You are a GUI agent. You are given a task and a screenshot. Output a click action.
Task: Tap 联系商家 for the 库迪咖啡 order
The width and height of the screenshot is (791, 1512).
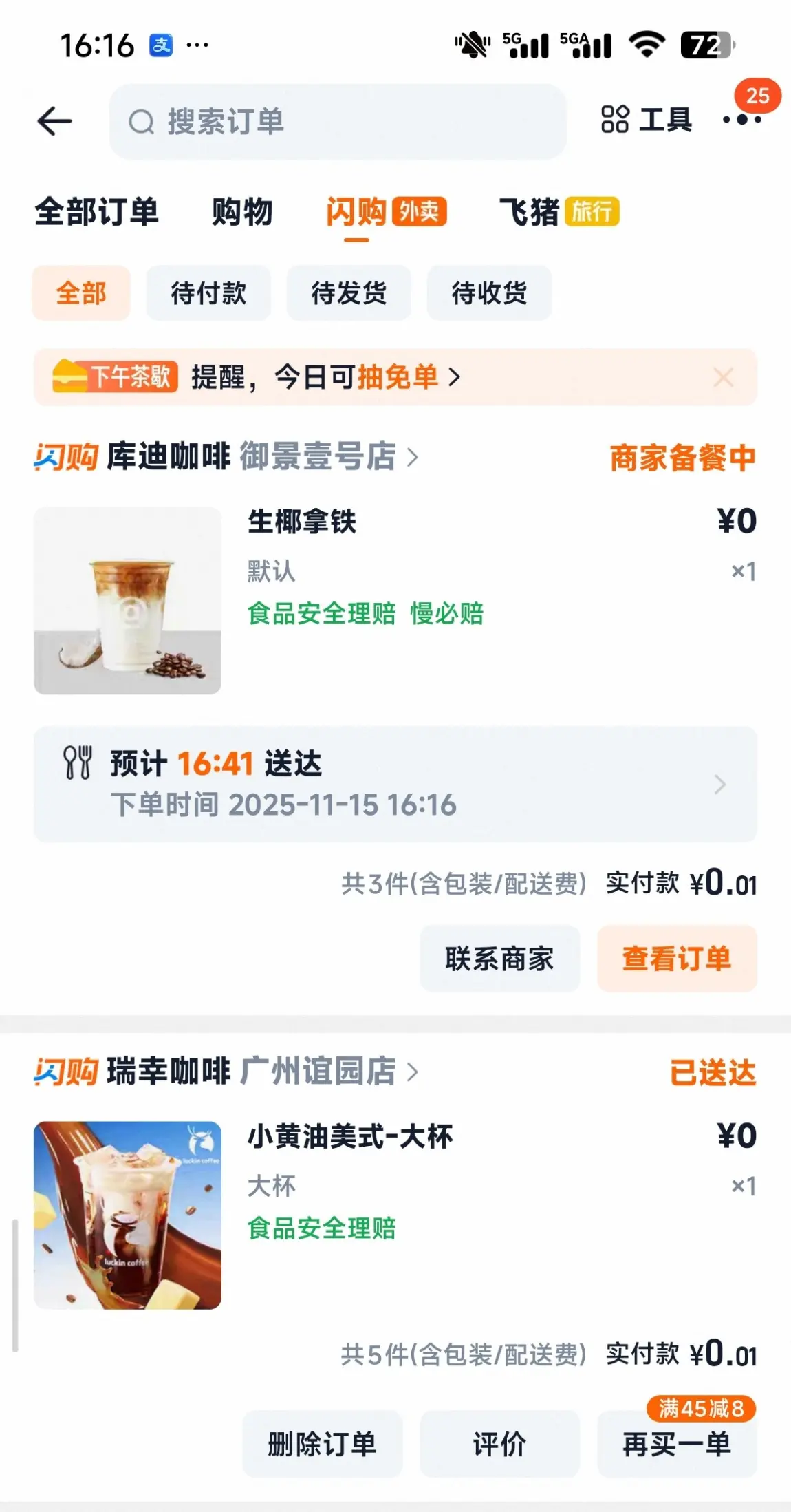click(499, 959)
